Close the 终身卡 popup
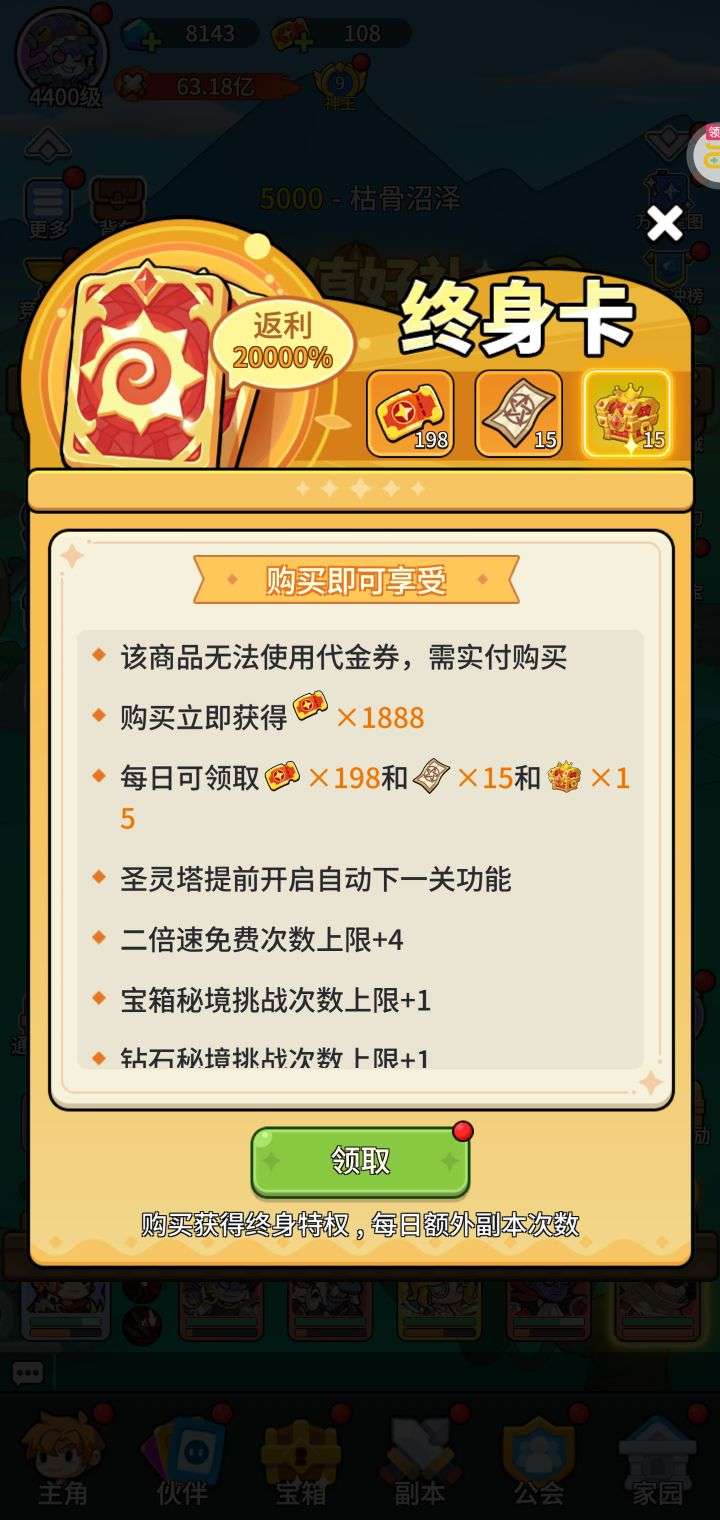Screen dimensions: 720x1520 pos(664,224)
